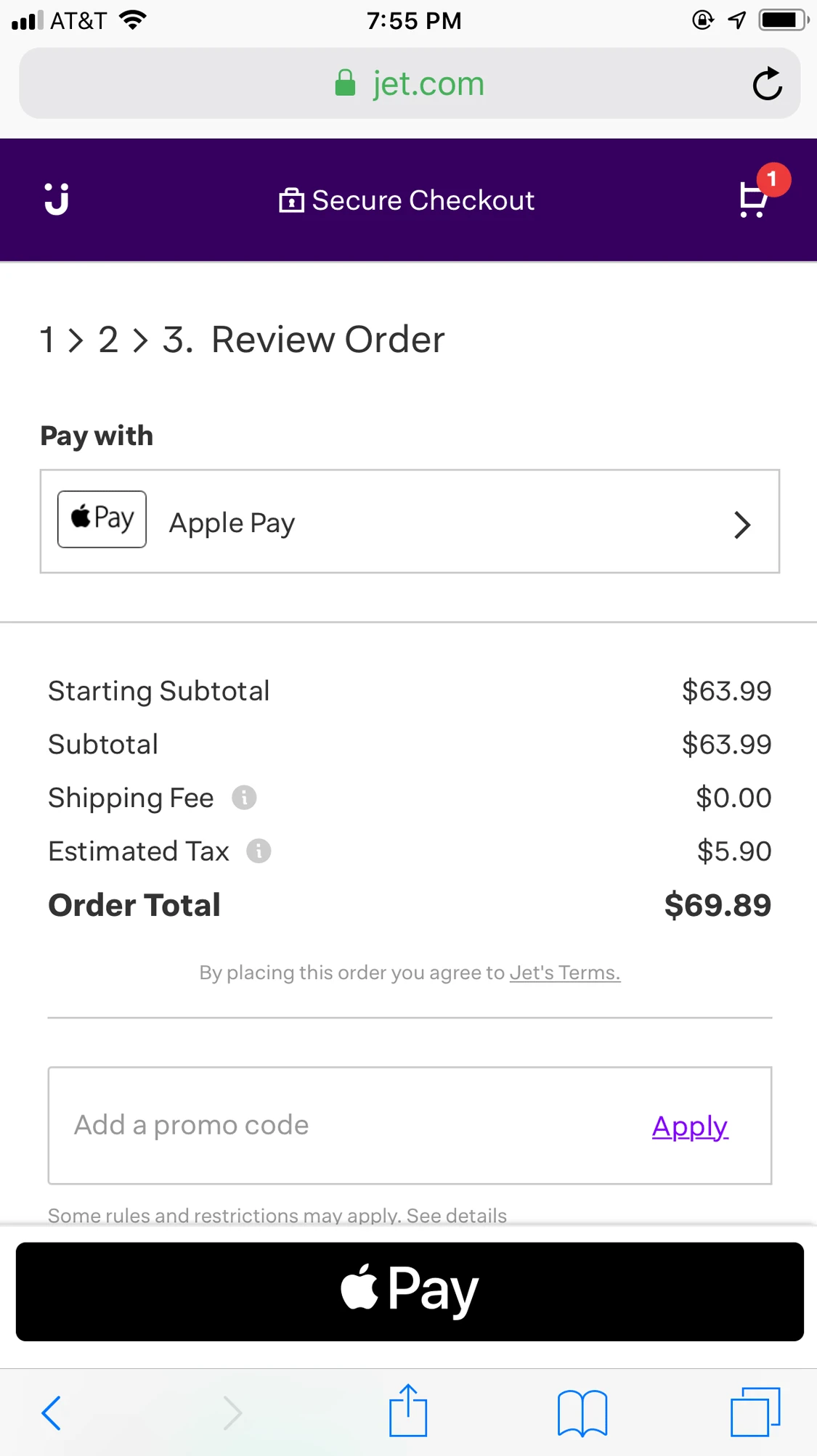This screenshot has width=817, height=1456.
Task: Reload the jet.com page
Action: [x=767, y=83]
